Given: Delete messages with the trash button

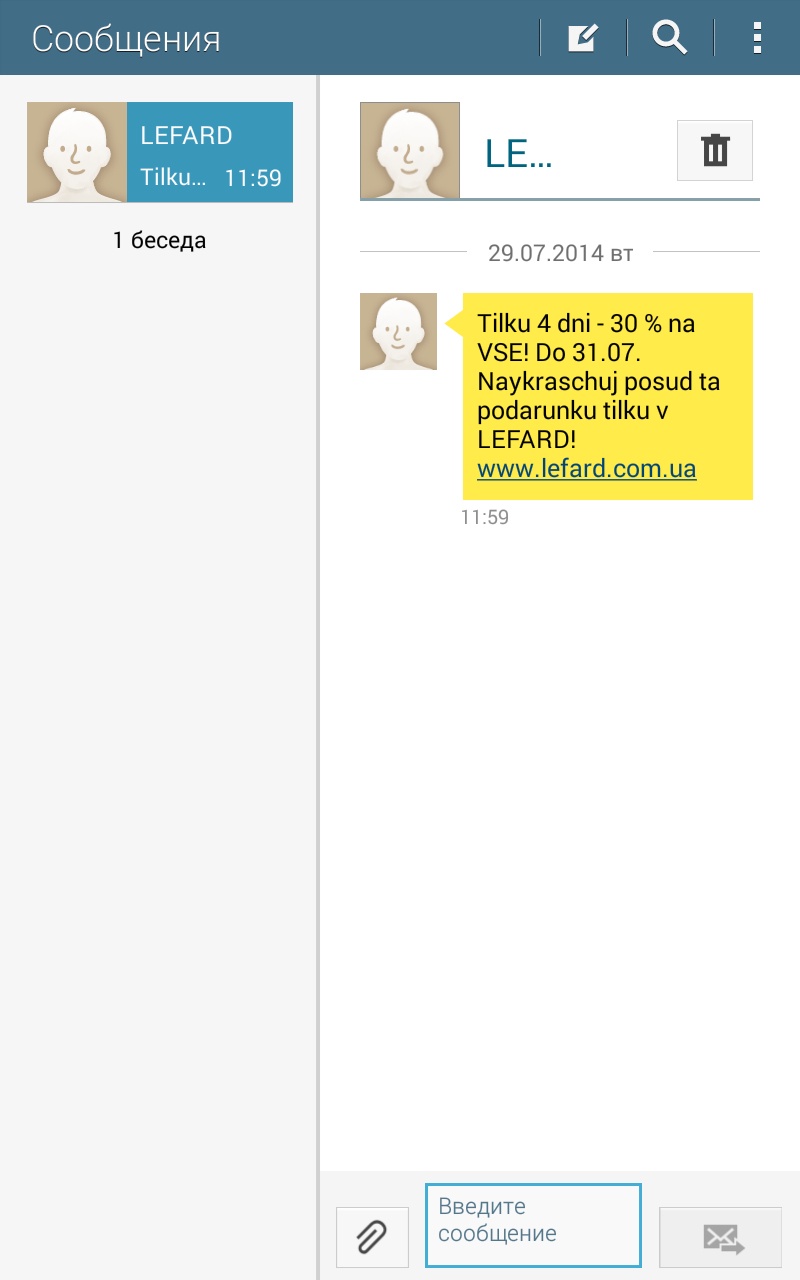Looking at the screenshot, I should click(x=714, y=151).
